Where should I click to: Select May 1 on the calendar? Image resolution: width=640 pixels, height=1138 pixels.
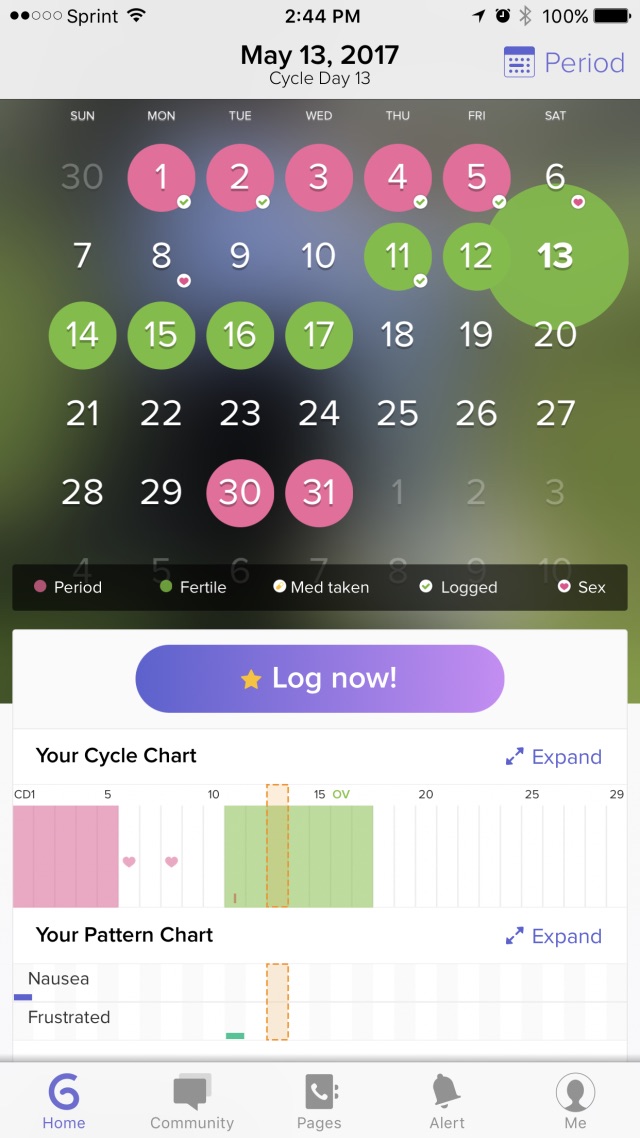[x=161, y=178]
